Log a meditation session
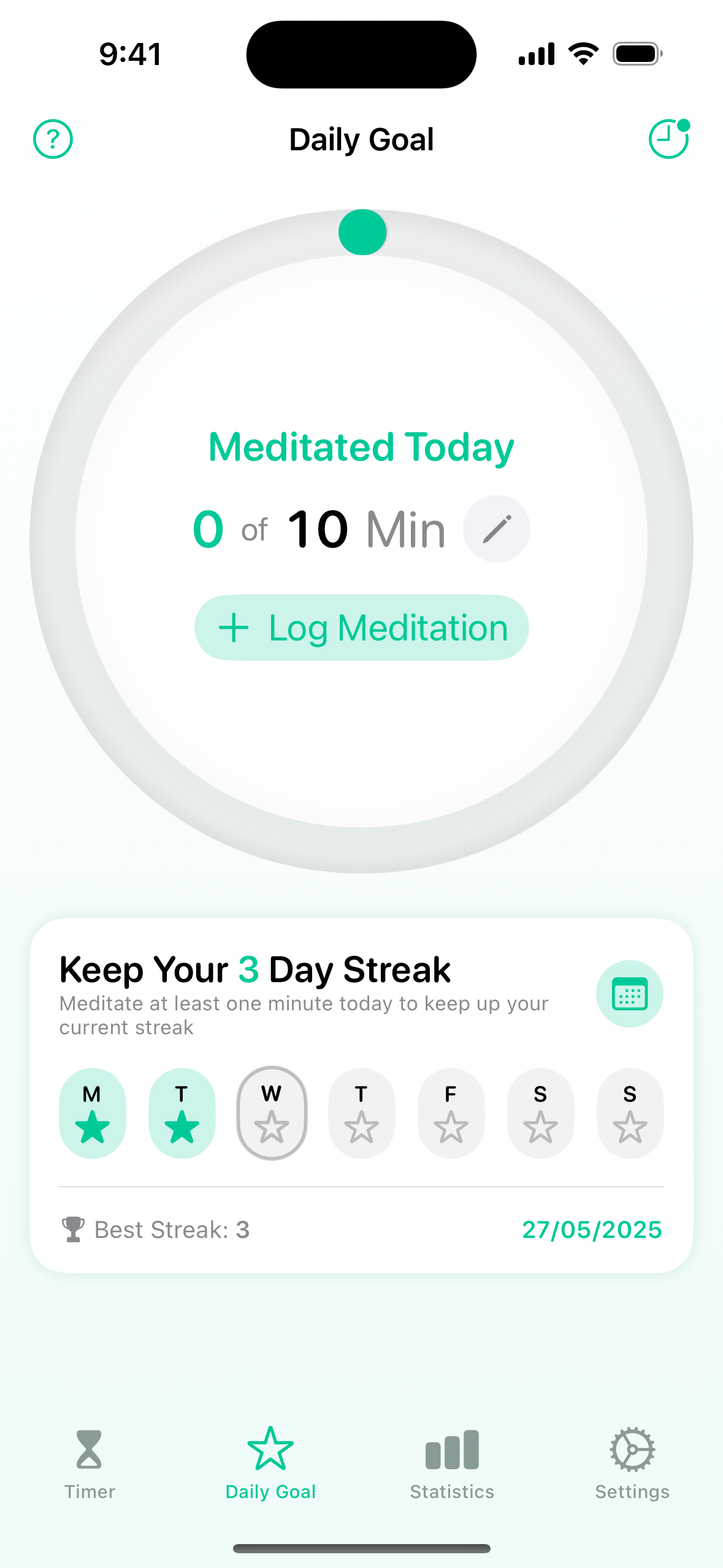723x1568 pixels. tap(362, 628)
